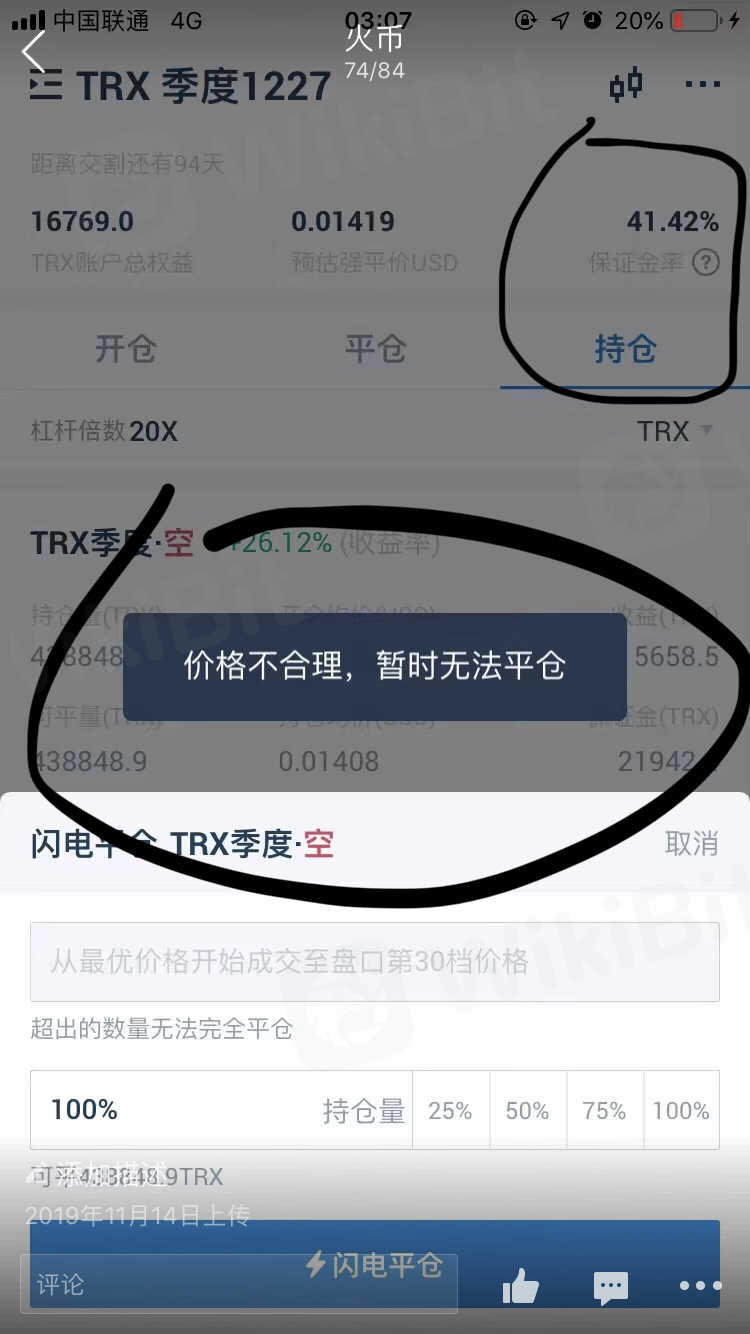Tap the 评论 comment input field
The height and width of the screenshot is (1334, 750).
[238, 1283]
